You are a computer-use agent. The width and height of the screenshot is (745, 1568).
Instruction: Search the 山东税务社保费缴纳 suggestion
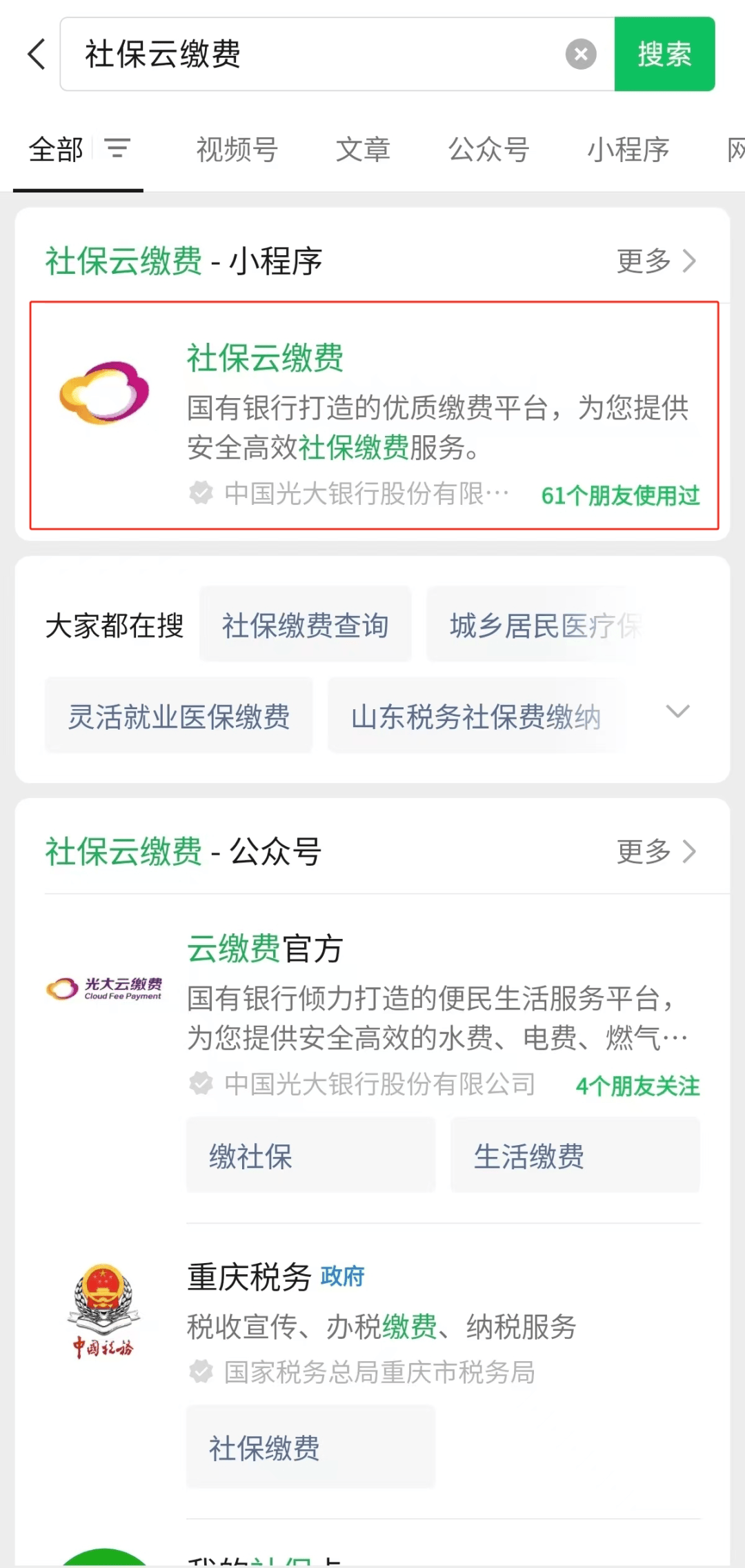click(476, 716)
